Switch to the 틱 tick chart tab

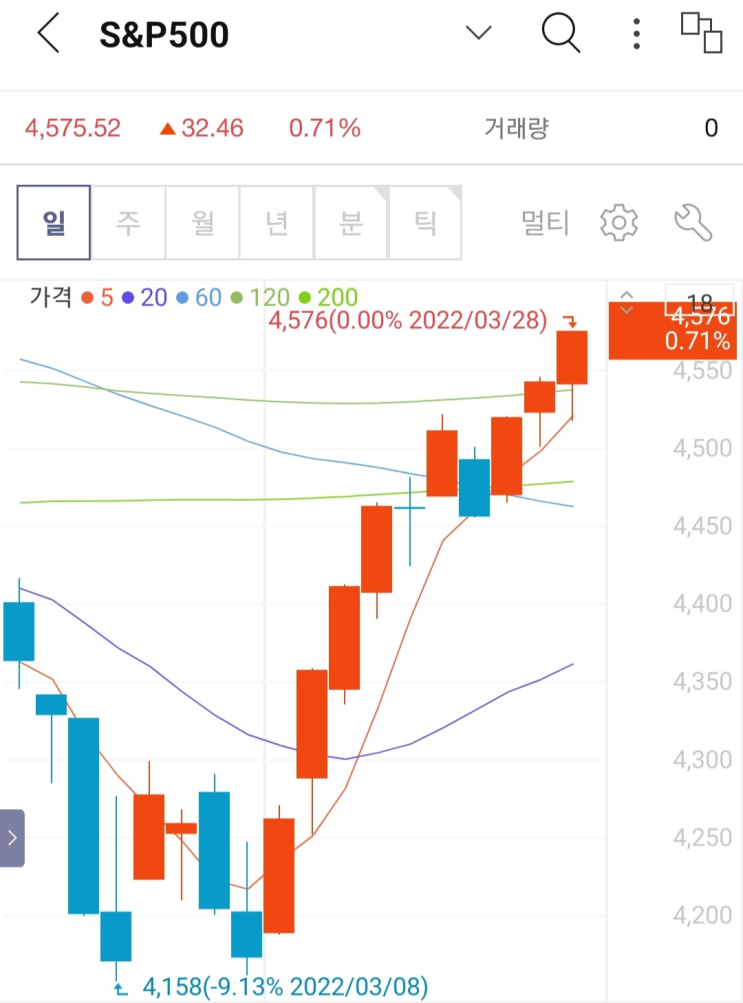point(426,222)
